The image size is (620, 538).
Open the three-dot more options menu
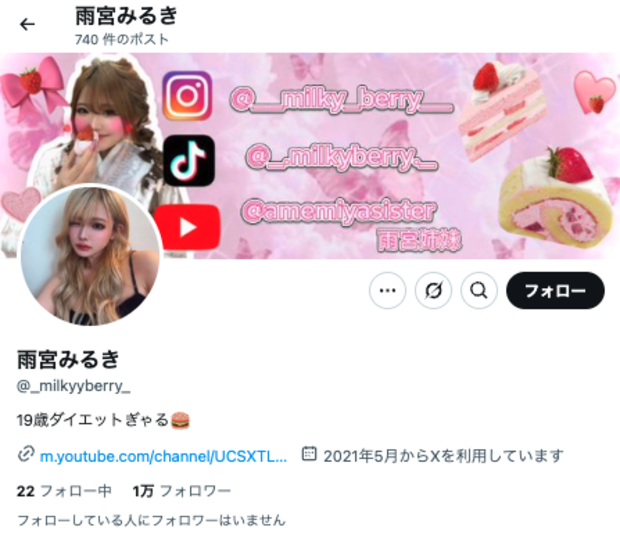(387, 291)
